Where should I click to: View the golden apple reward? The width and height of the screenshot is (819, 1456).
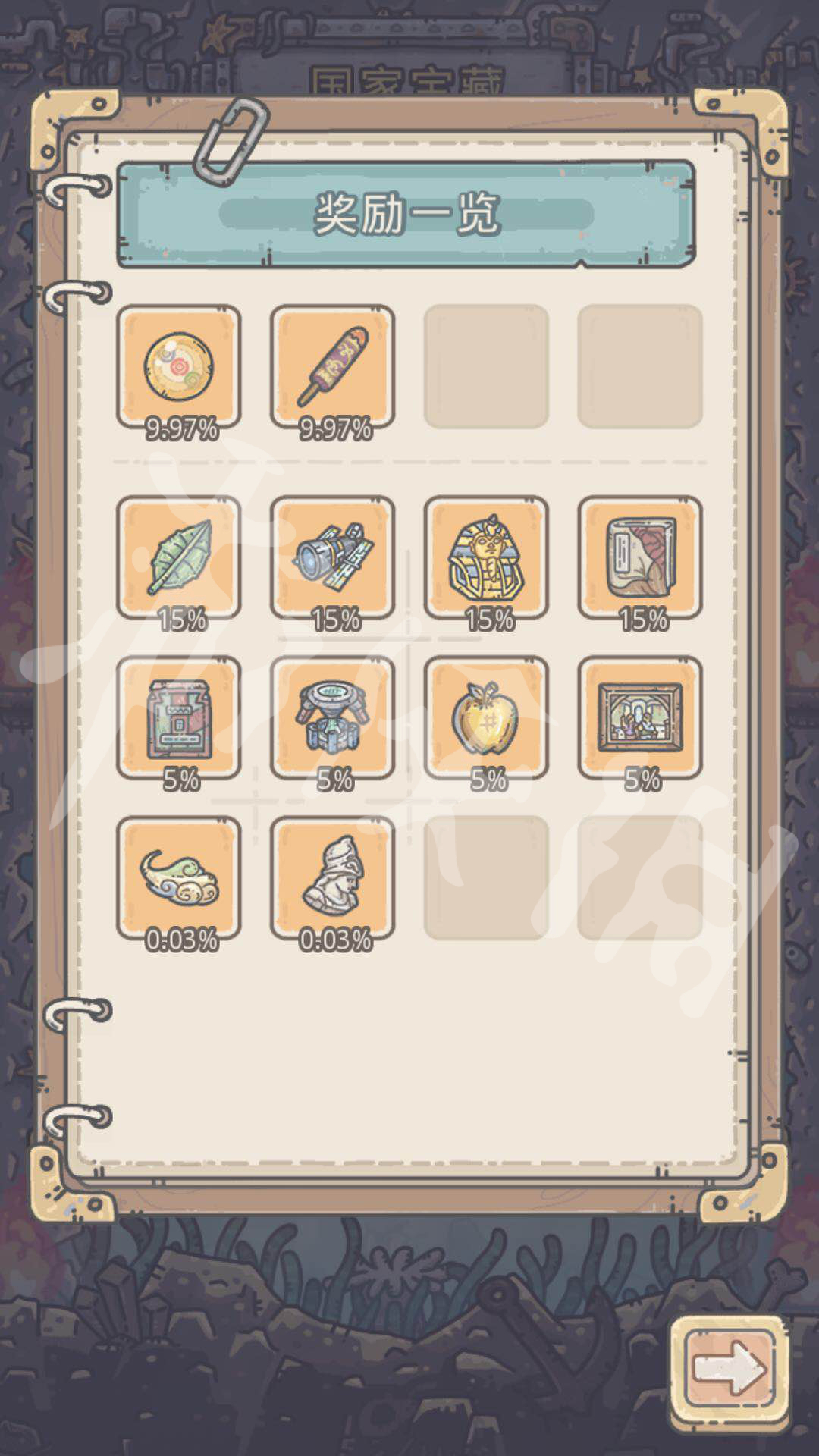(x=486, y=718)
